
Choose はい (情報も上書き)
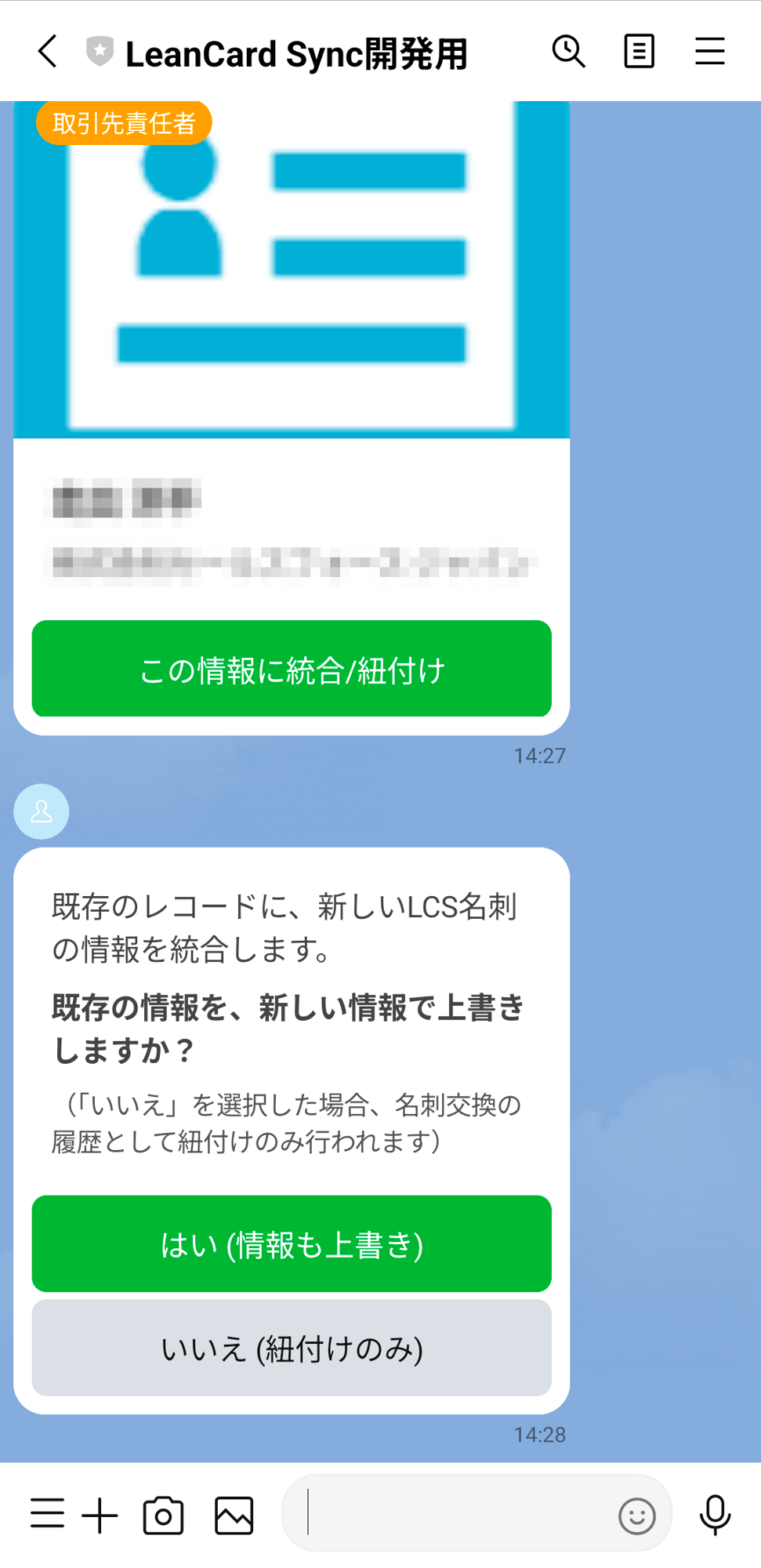292,1243
